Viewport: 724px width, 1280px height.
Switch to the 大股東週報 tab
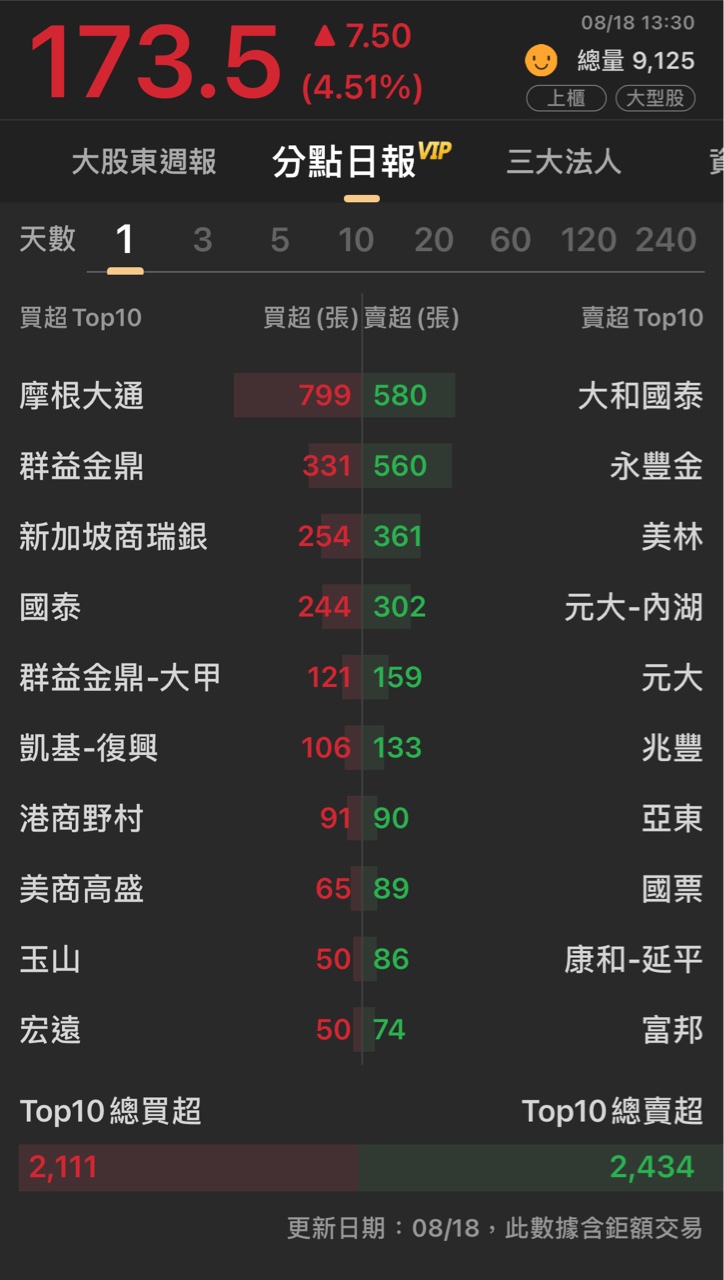[x=144, y=162]
